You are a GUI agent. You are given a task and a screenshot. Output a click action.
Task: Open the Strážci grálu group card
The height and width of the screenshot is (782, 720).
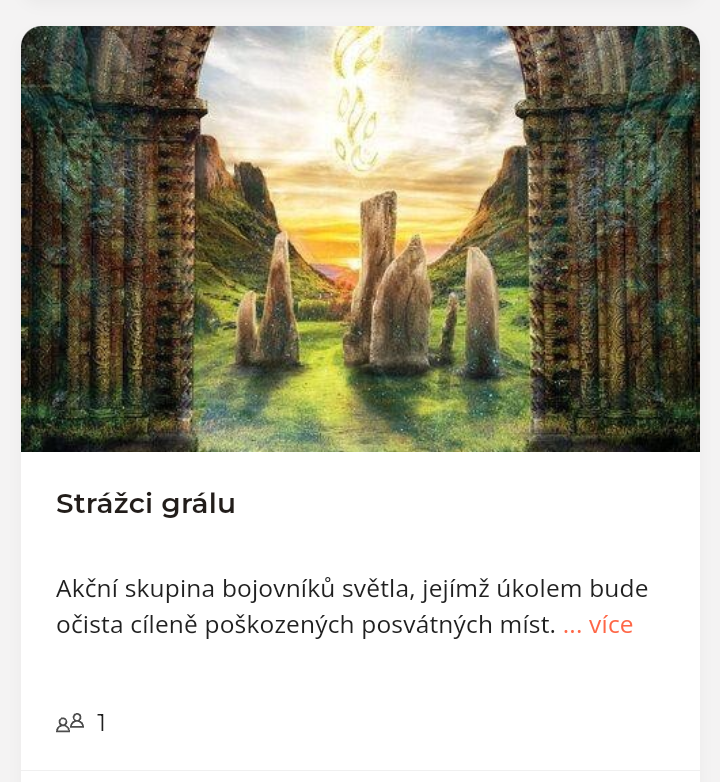coord(146,504)
